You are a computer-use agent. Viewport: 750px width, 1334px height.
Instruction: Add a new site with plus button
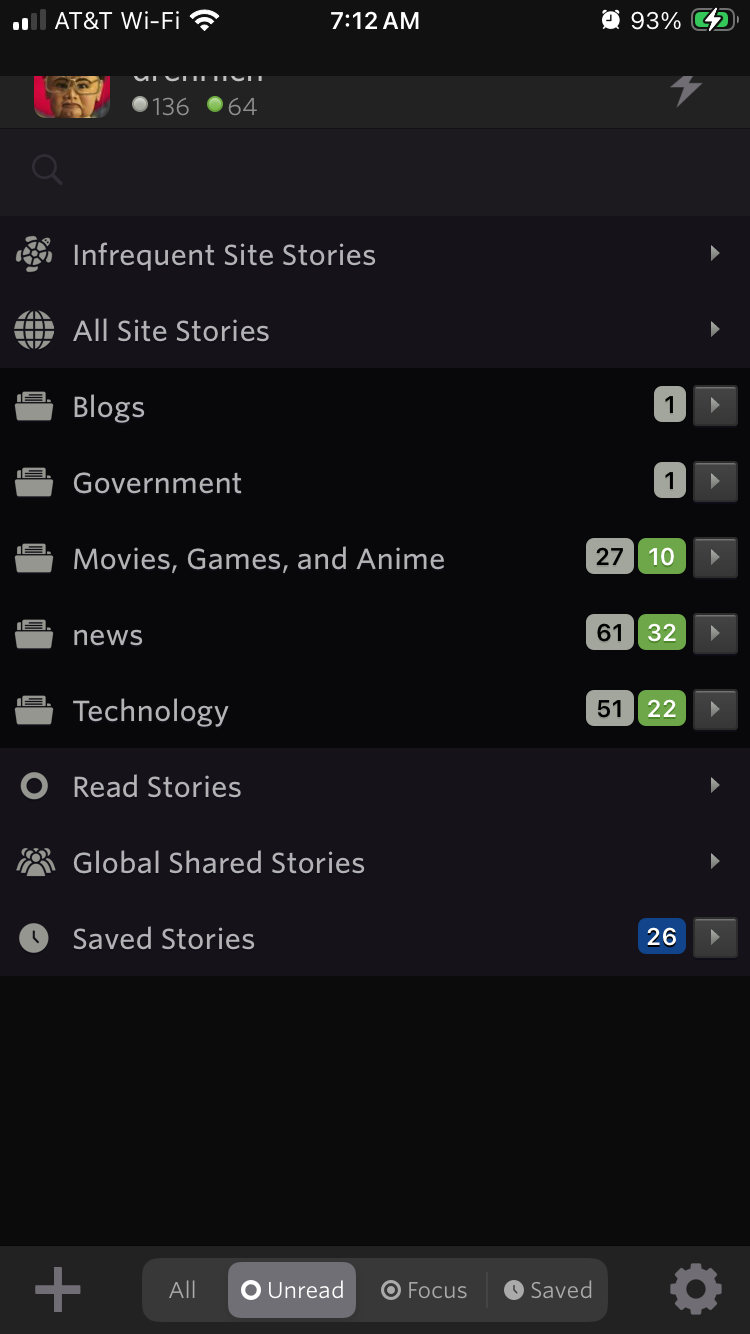pyautogui.click(x=58, y=1290)
